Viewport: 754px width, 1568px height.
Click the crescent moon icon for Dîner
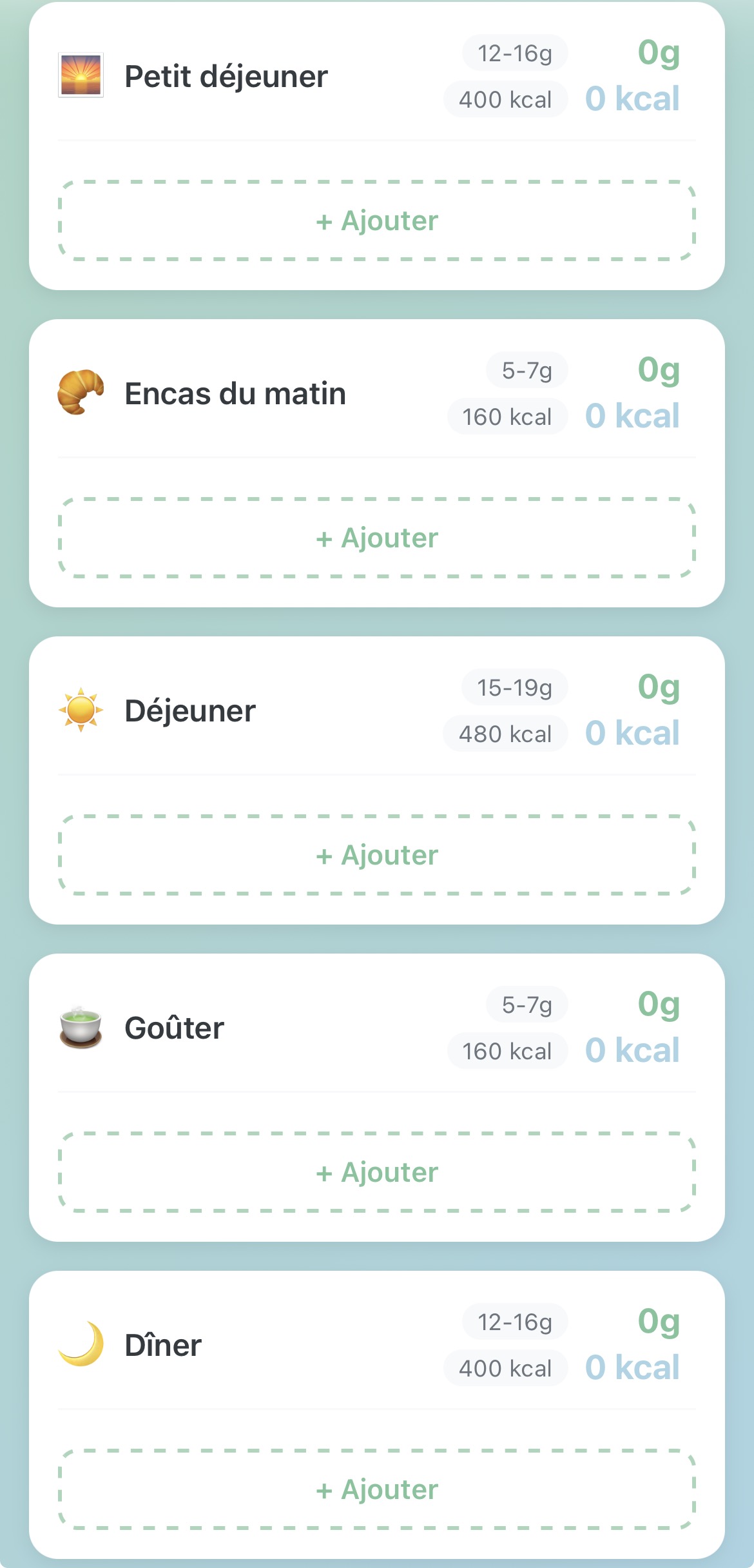click(82, 1345)
